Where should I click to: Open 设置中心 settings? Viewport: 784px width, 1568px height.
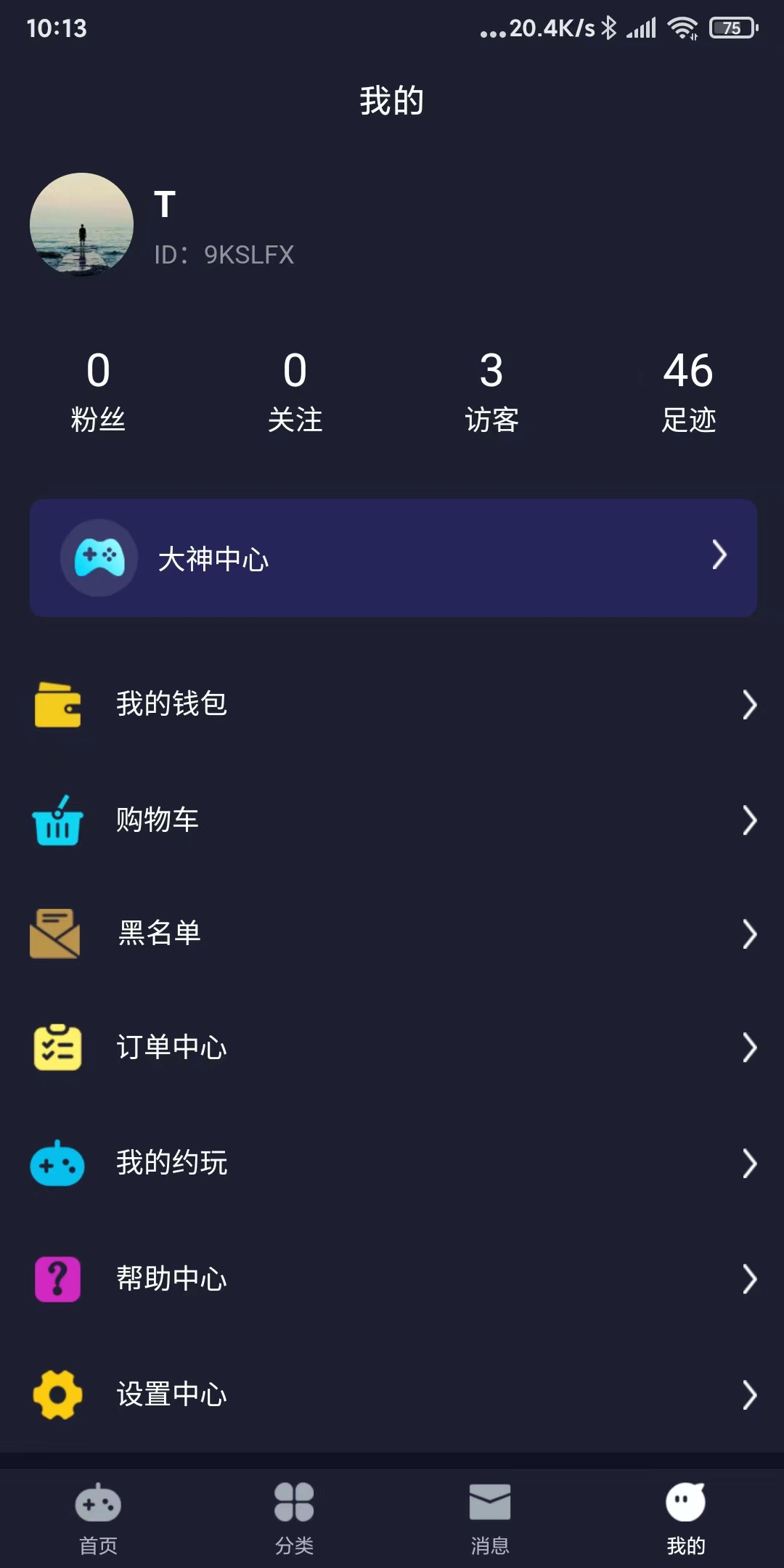coord(392,1395)
